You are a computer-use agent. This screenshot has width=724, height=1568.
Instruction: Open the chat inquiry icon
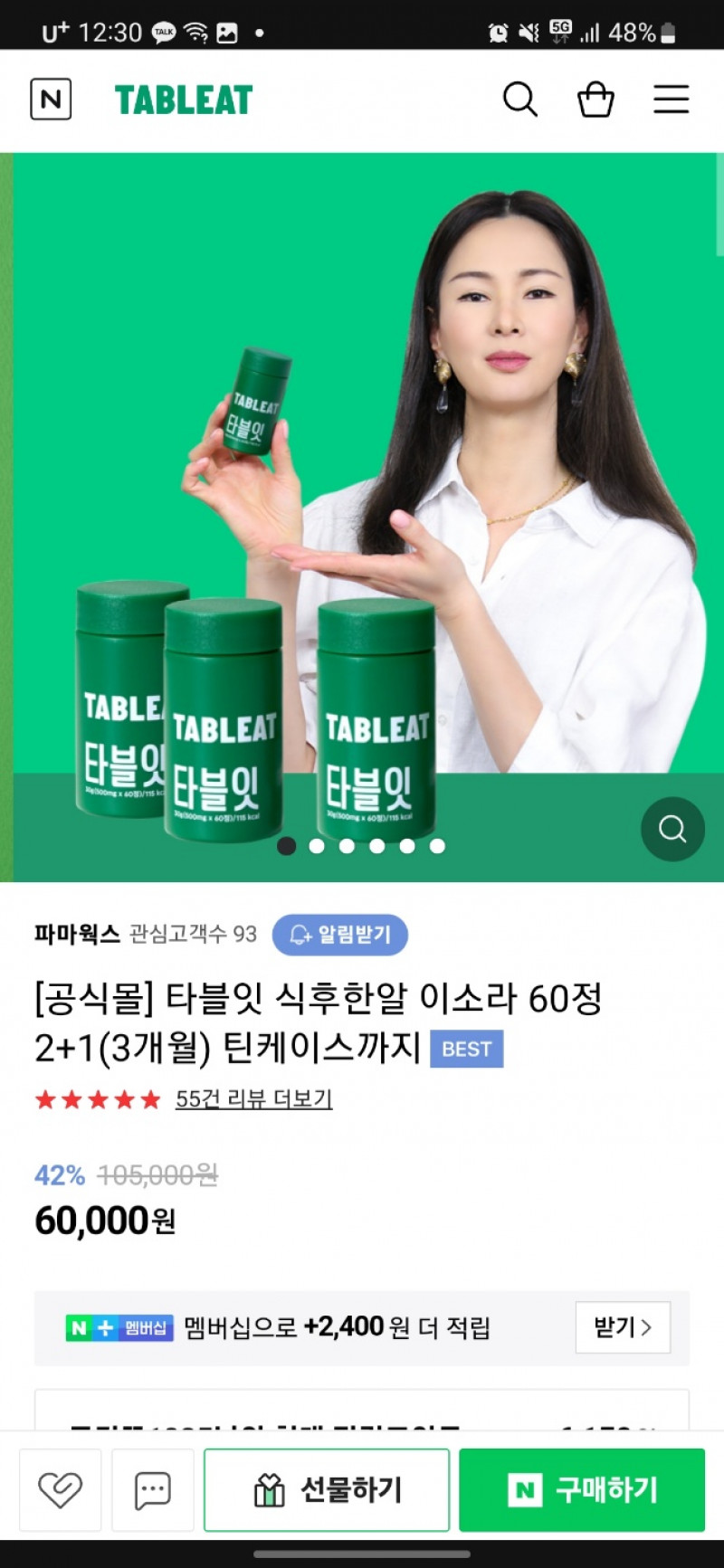click(x=153, y=1490)
